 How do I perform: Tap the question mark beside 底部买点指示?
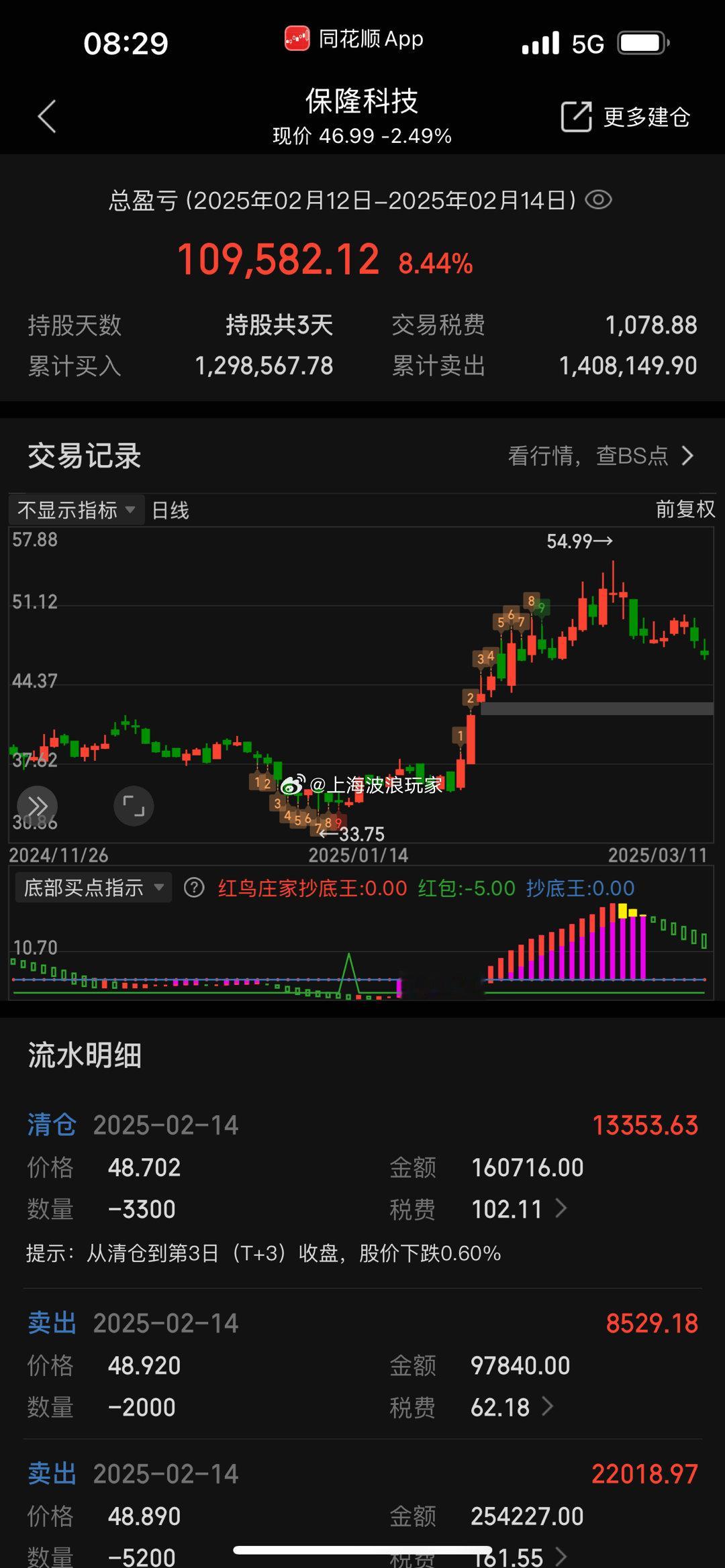point(193,887)
